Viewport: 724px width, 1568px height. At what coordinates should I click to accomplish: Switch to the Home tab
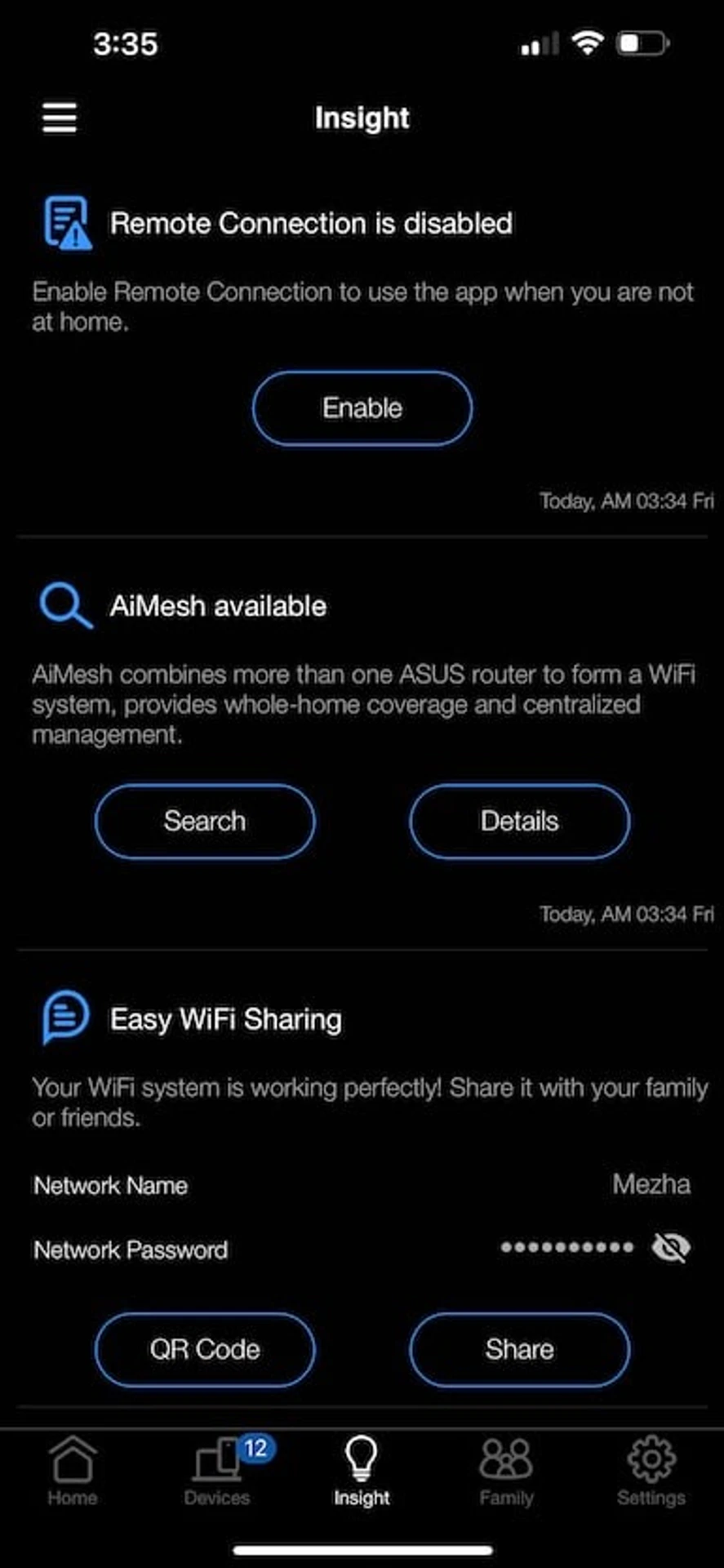pyautogui.click(x=73, y=1472)
